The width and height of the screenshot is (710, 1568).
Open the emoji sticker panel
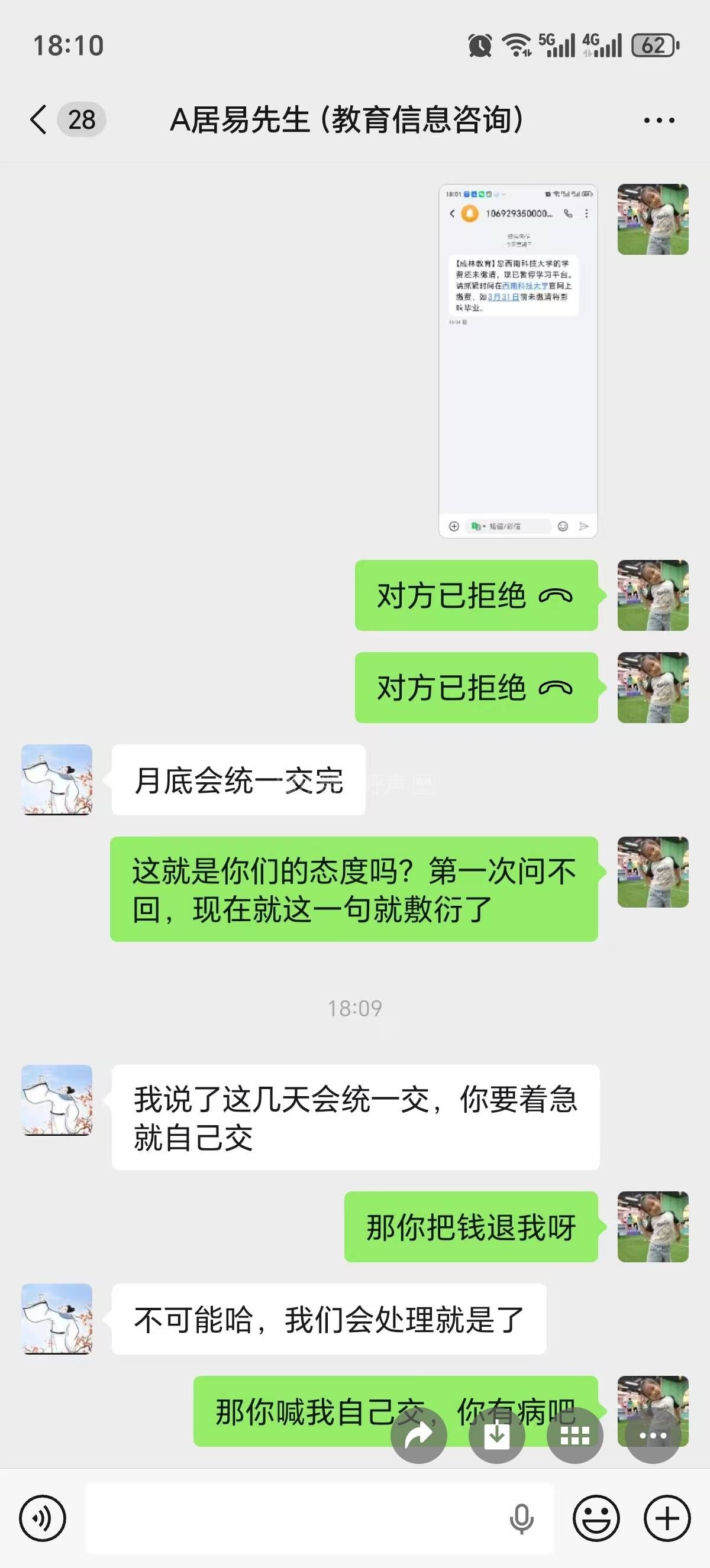(596, 1518)
